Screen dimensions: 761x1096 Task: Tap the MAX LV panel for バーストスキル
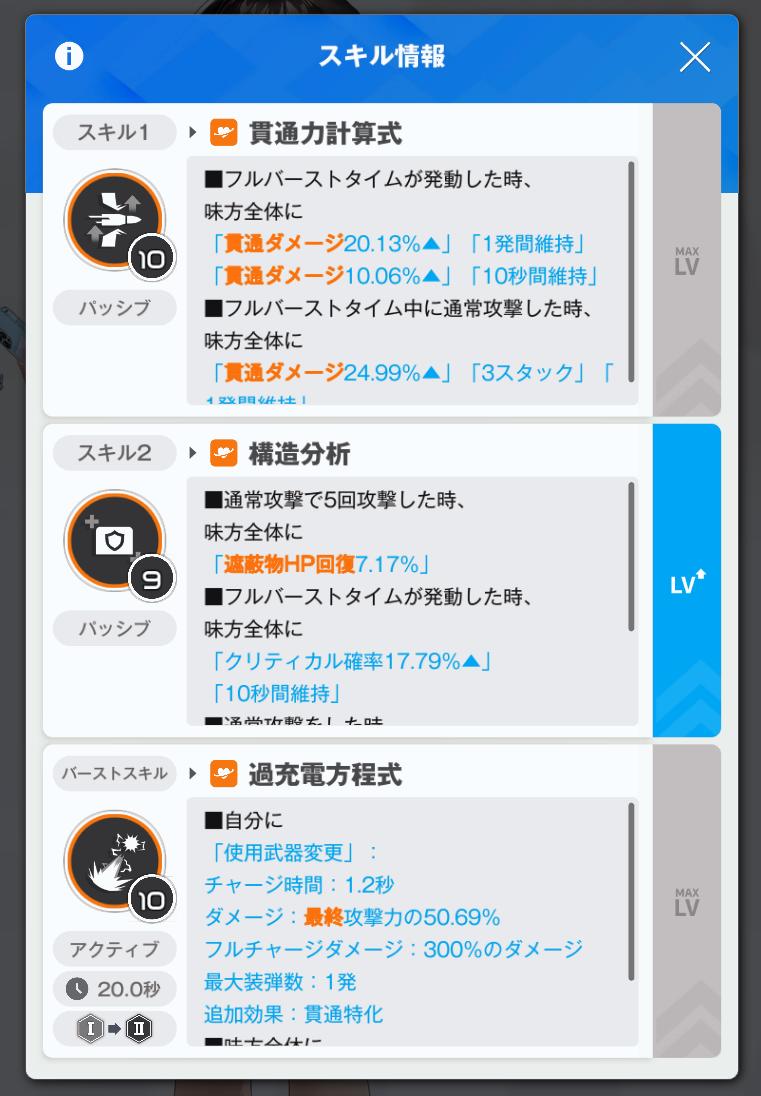pyautogui.click(x=686, y=901)
